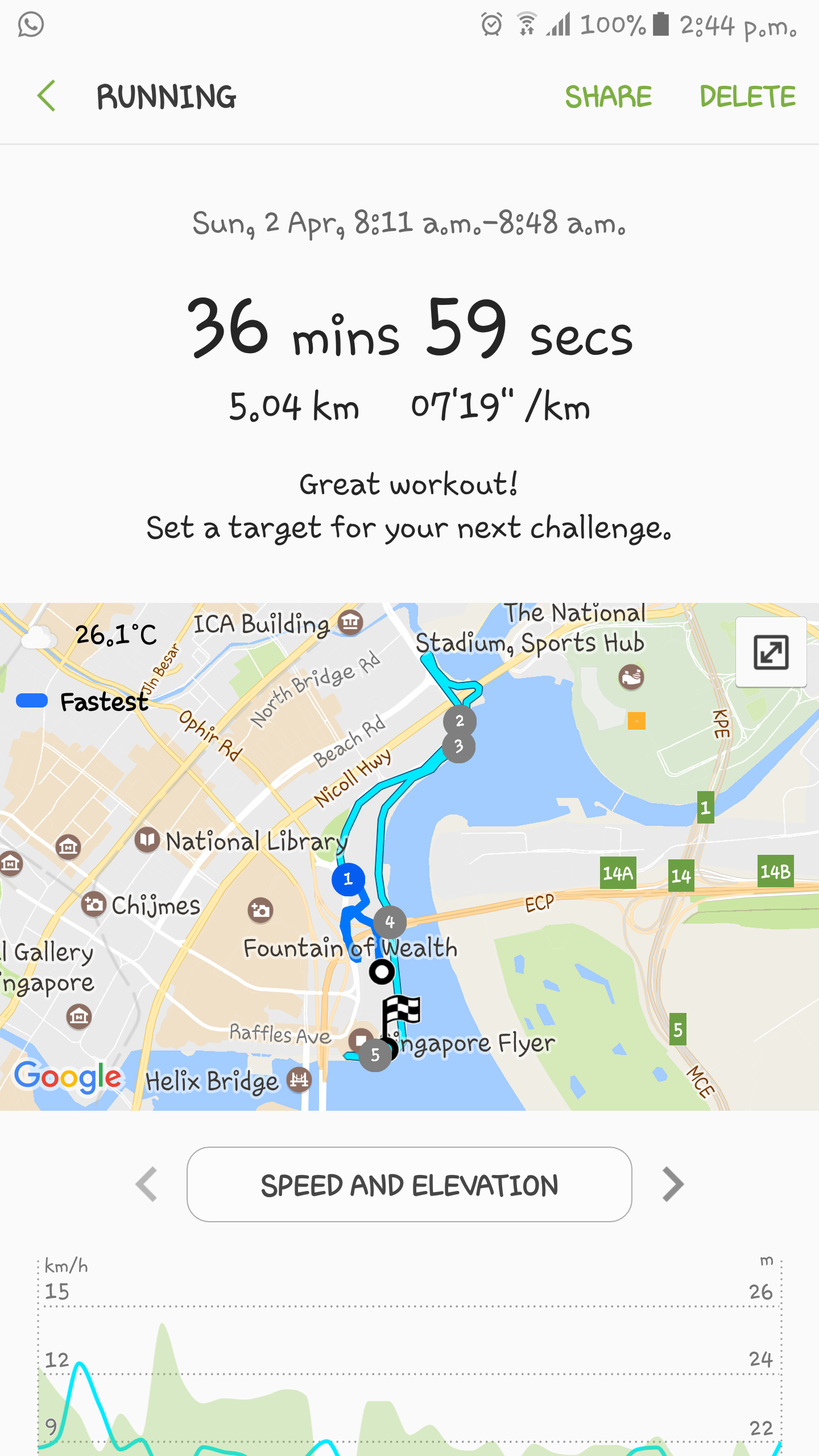Viewport: 819px width, 1456px height.
Task: Delete this running record
Action: pos(747,96)
